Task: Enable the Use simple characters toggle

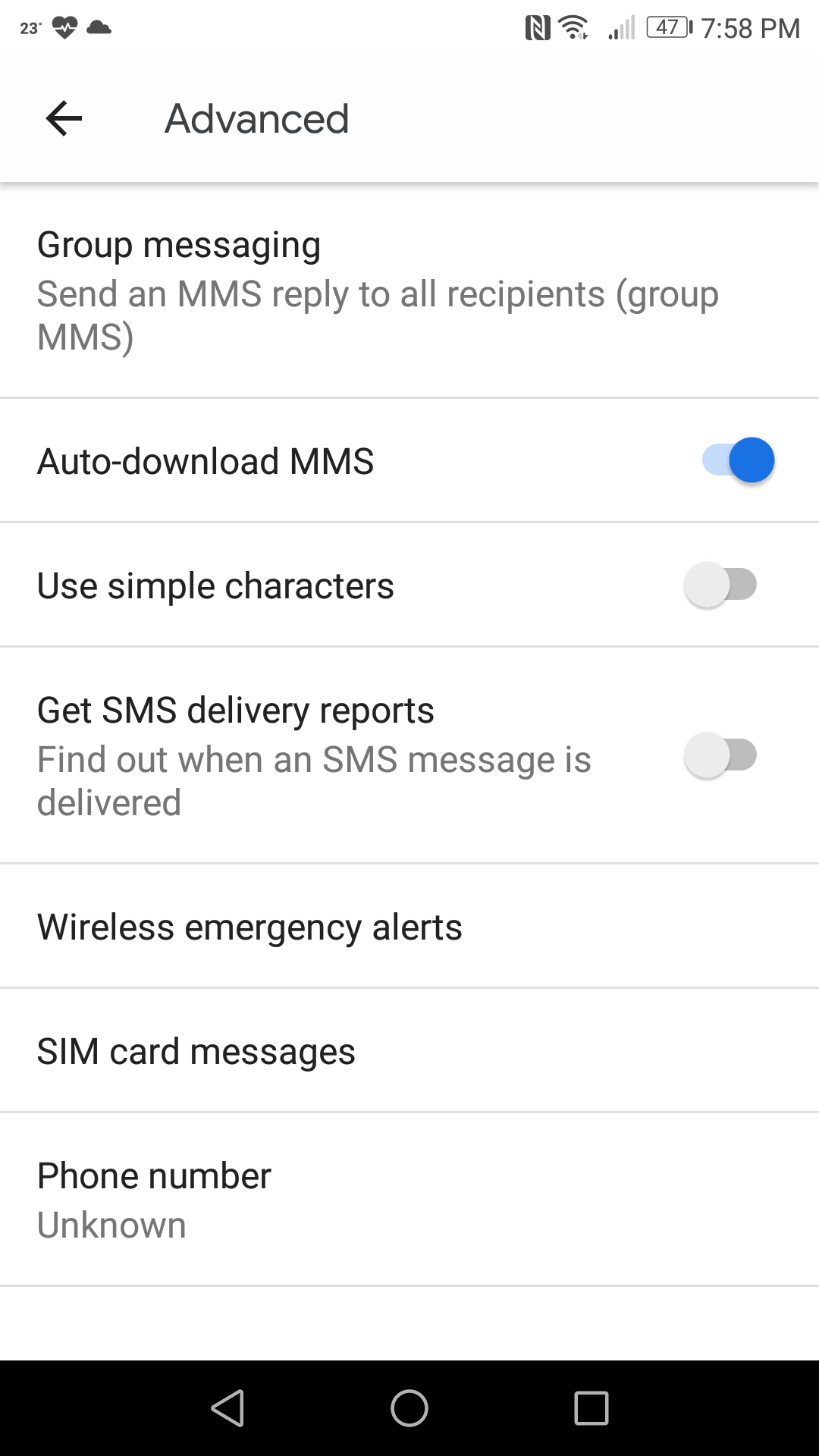Action: pyautogui.click(x=720, y=584)
